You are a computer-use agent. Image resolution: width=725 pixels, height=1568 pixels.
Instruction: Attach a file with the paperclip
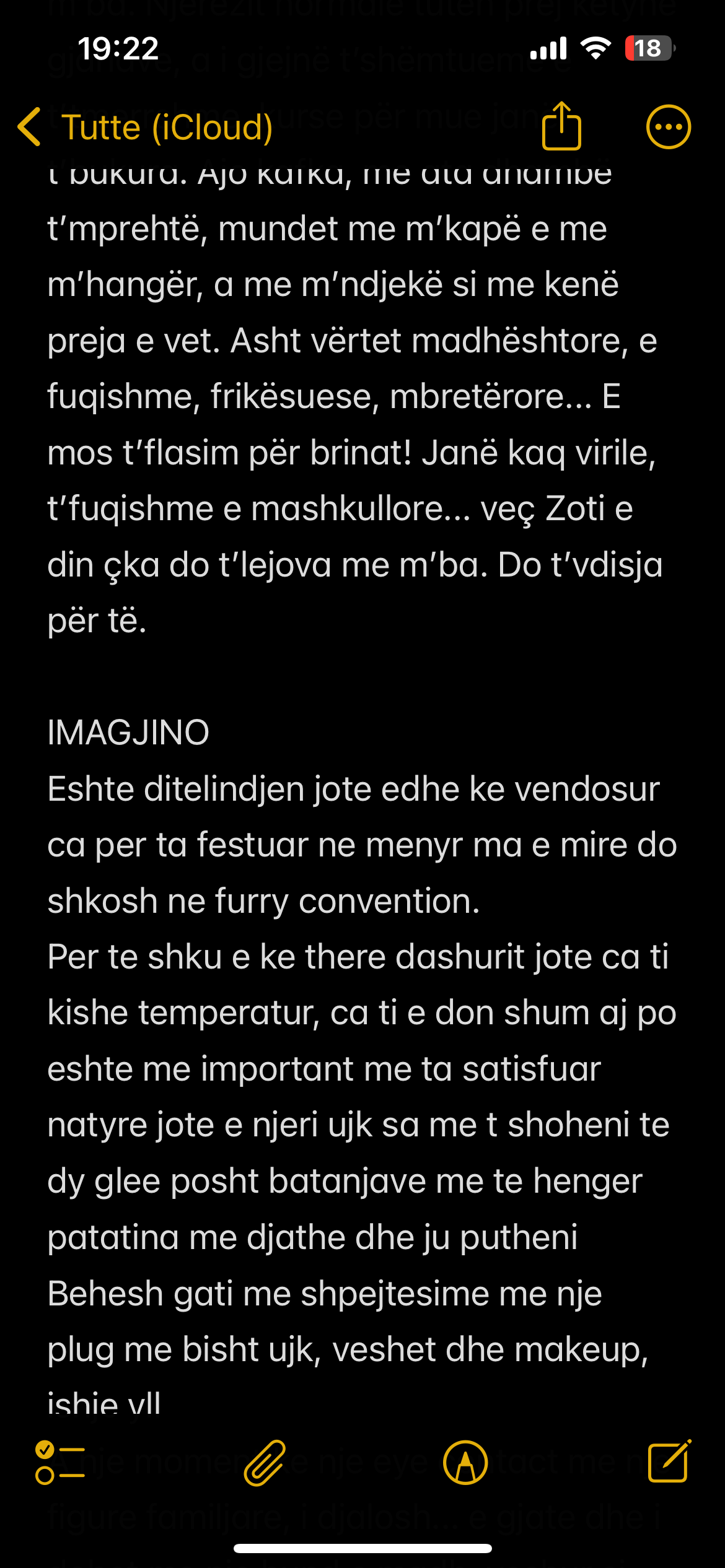265,1463
